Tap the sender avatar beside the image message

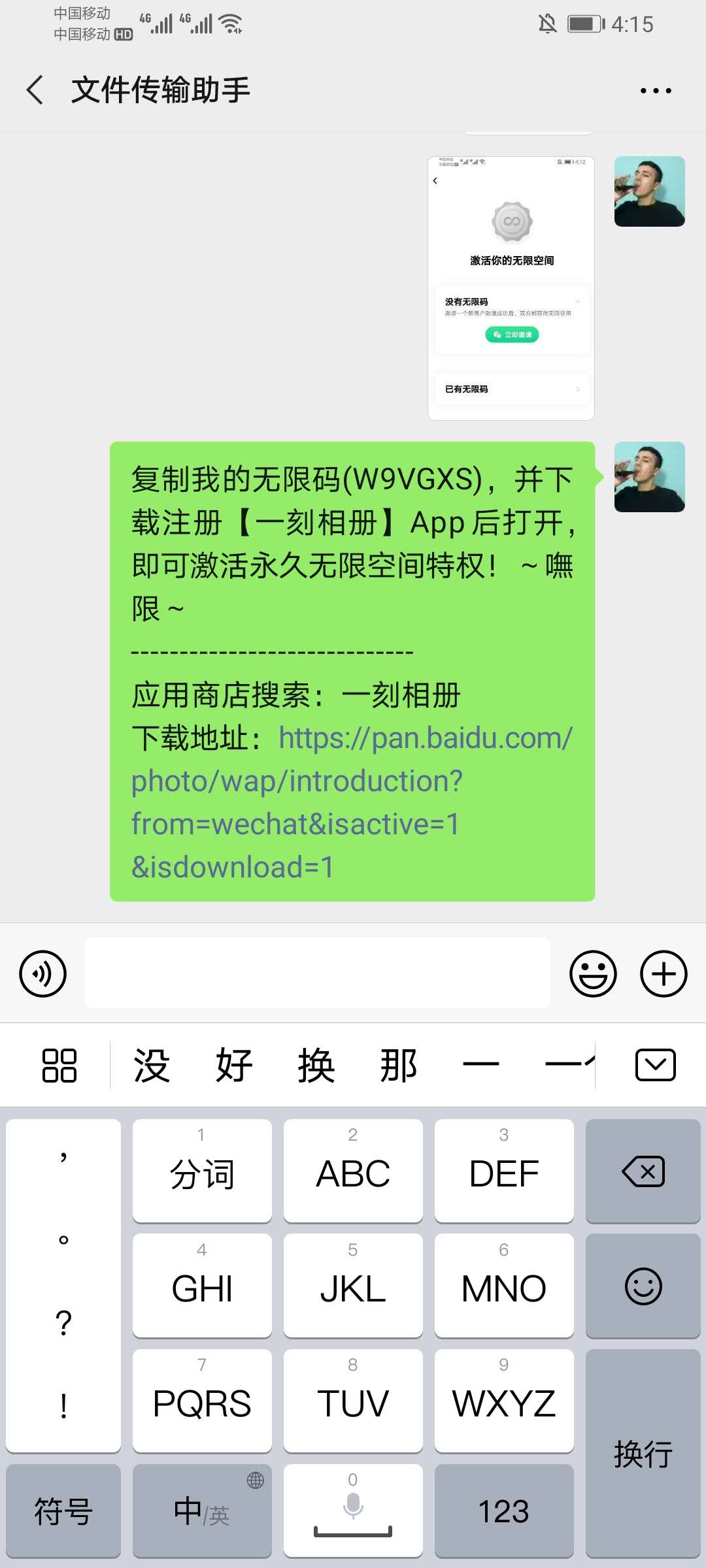point(649,191)
